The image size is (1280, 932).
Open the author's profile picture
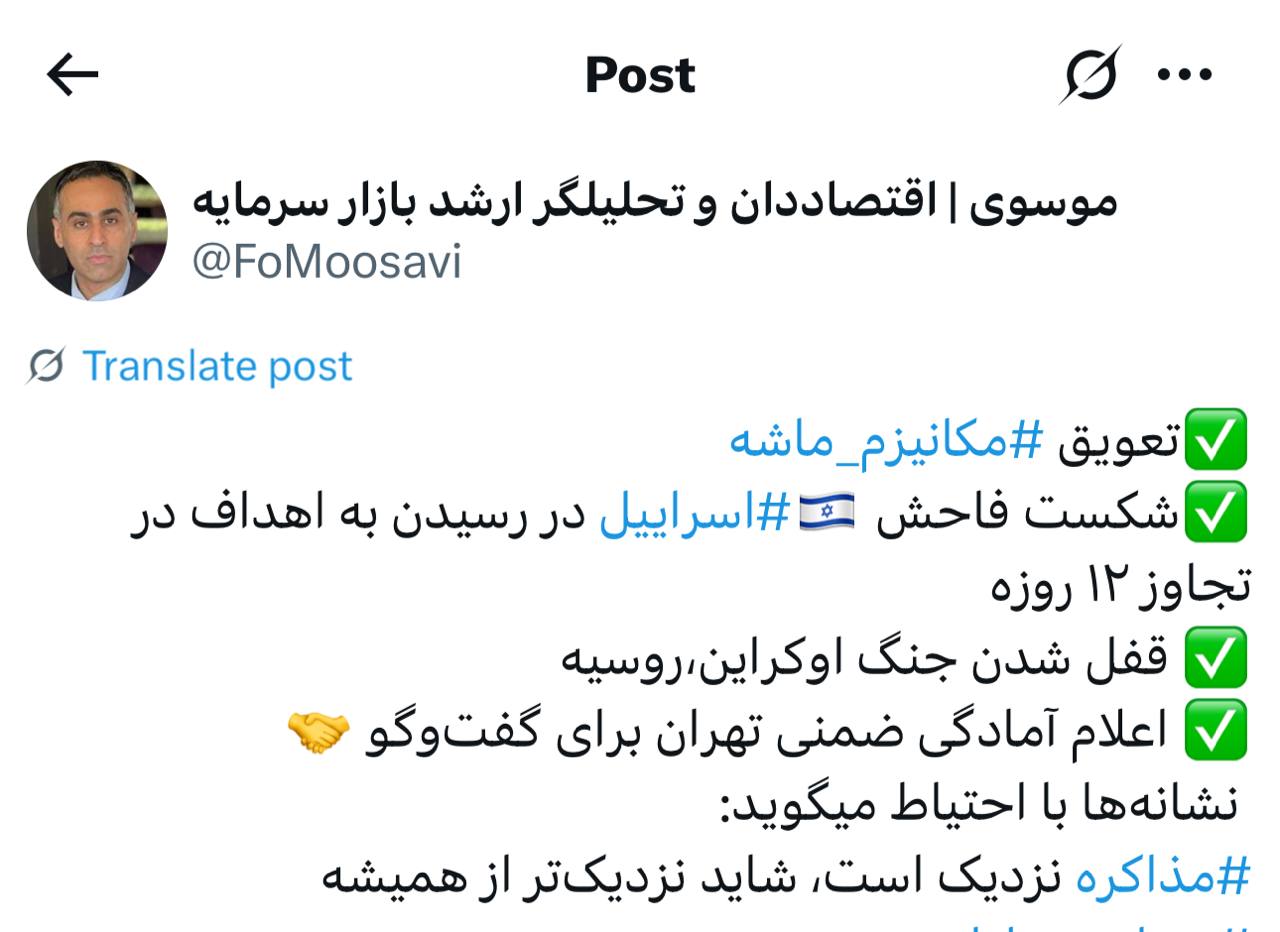coord(97,231)
